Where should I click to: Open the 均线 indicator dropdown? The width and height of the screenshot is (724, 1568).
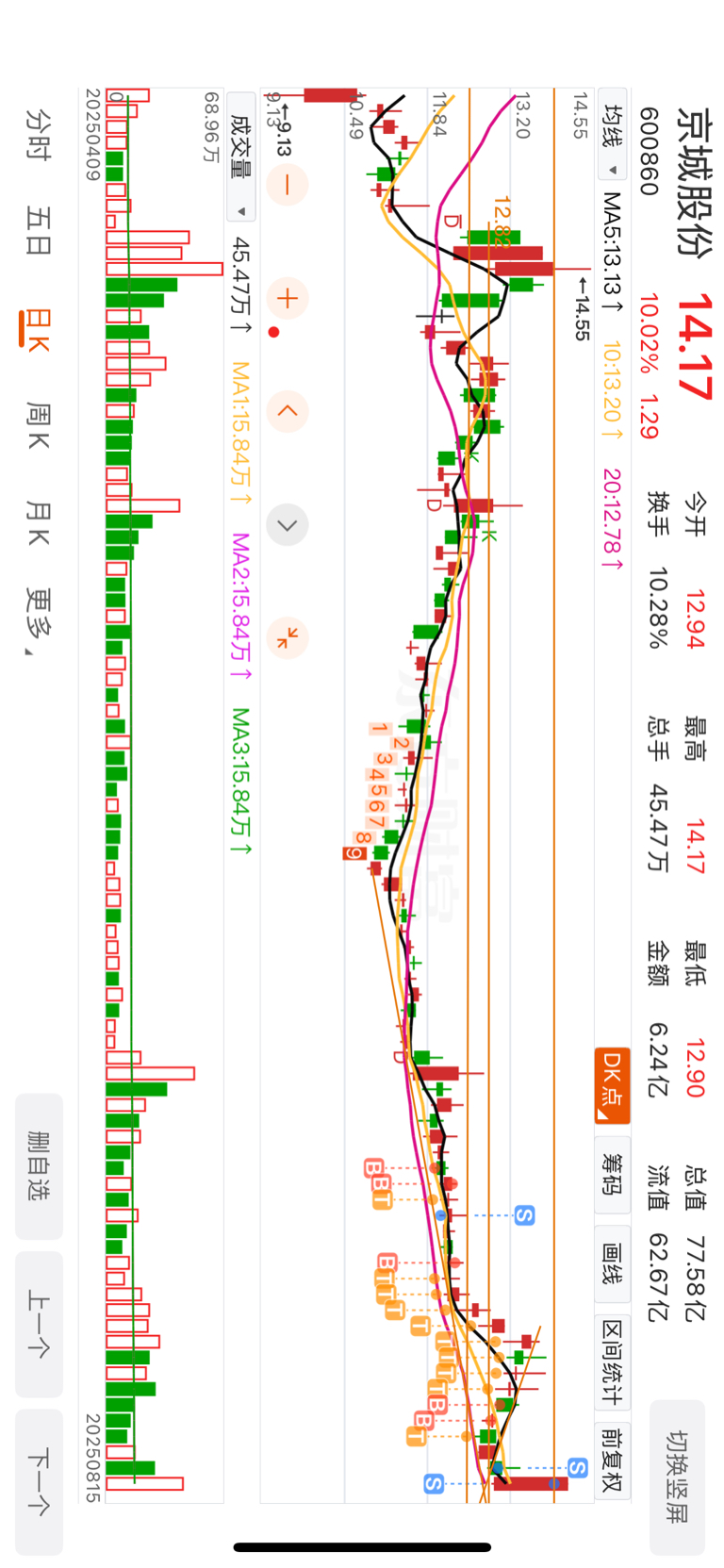tap(613, 140)
